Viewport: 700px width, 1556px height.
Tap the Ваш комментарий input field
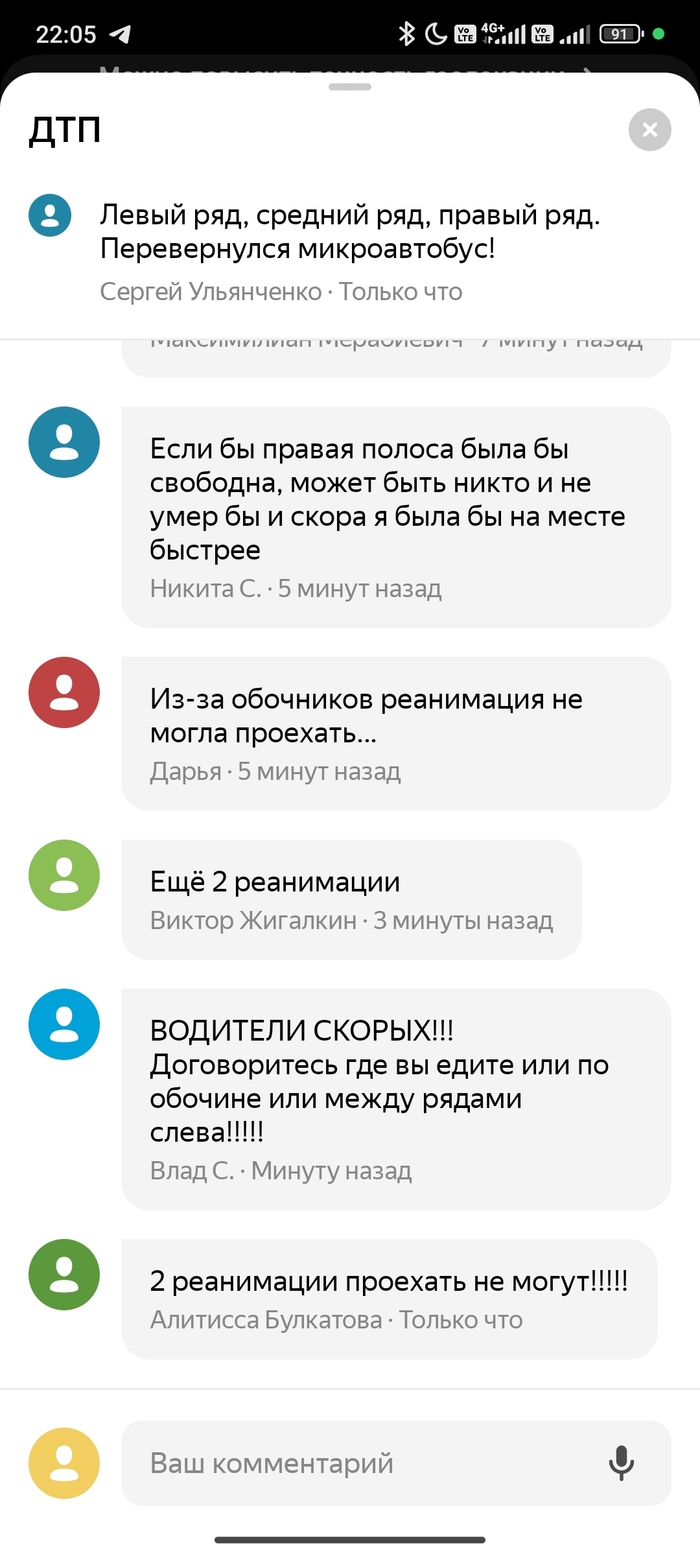point(360,1463)
